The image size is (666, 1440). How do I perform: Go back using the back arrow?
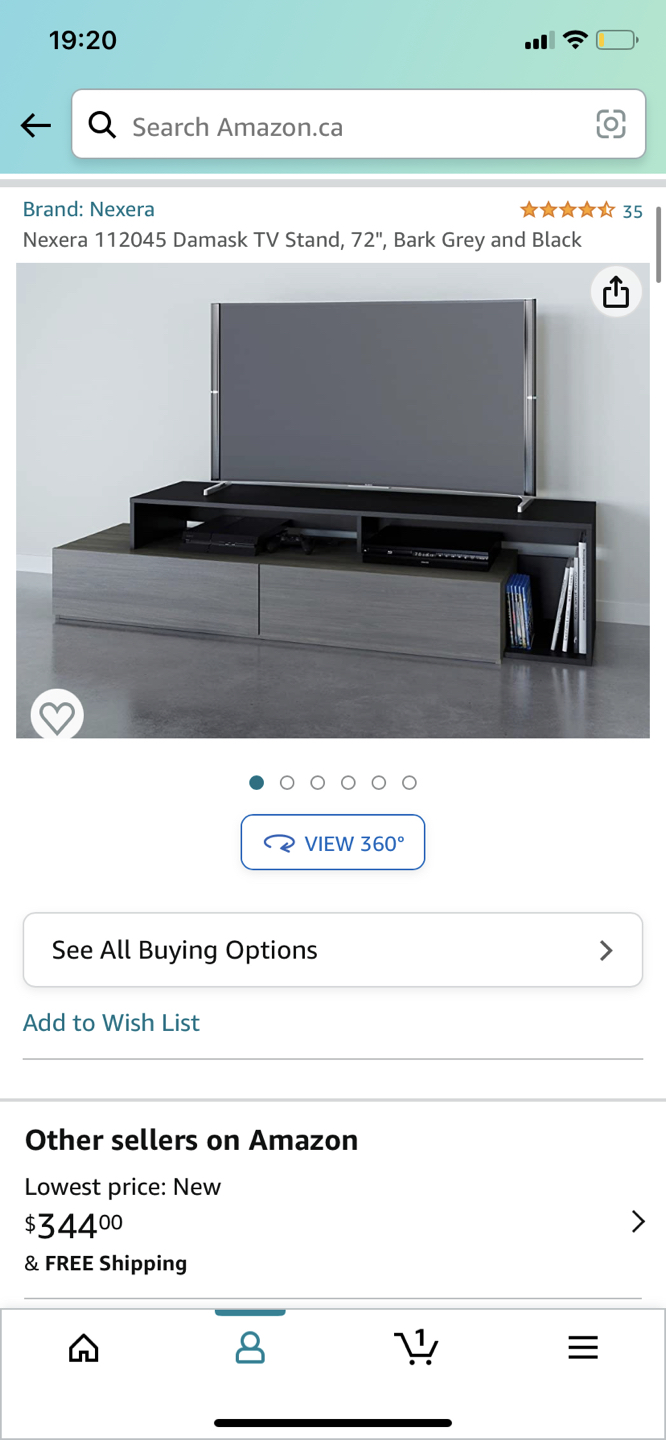(36, 125)
